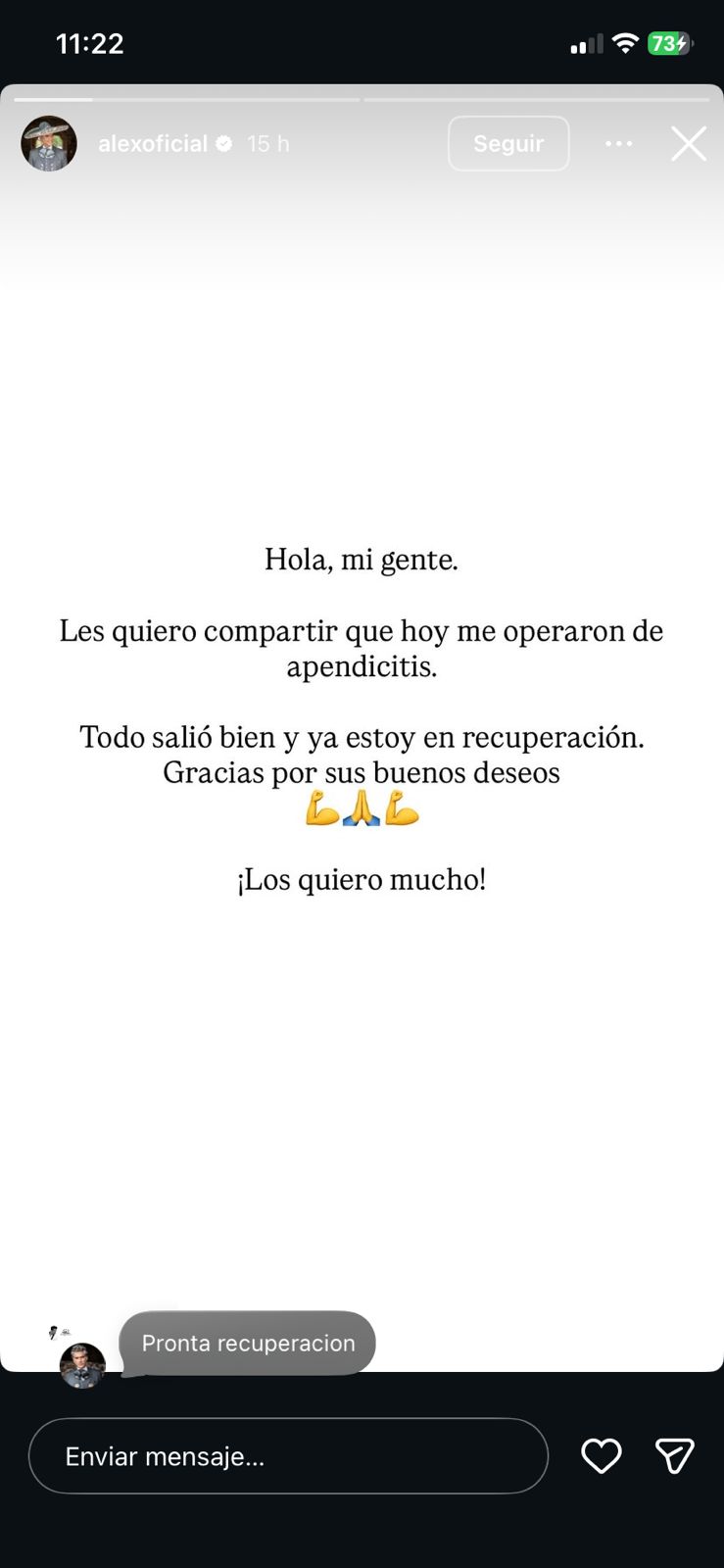The height and width of the screenshot is (1568, 724).
Task: Follow alexoficial with the Seguir button
Action: (x=508, y=143)
